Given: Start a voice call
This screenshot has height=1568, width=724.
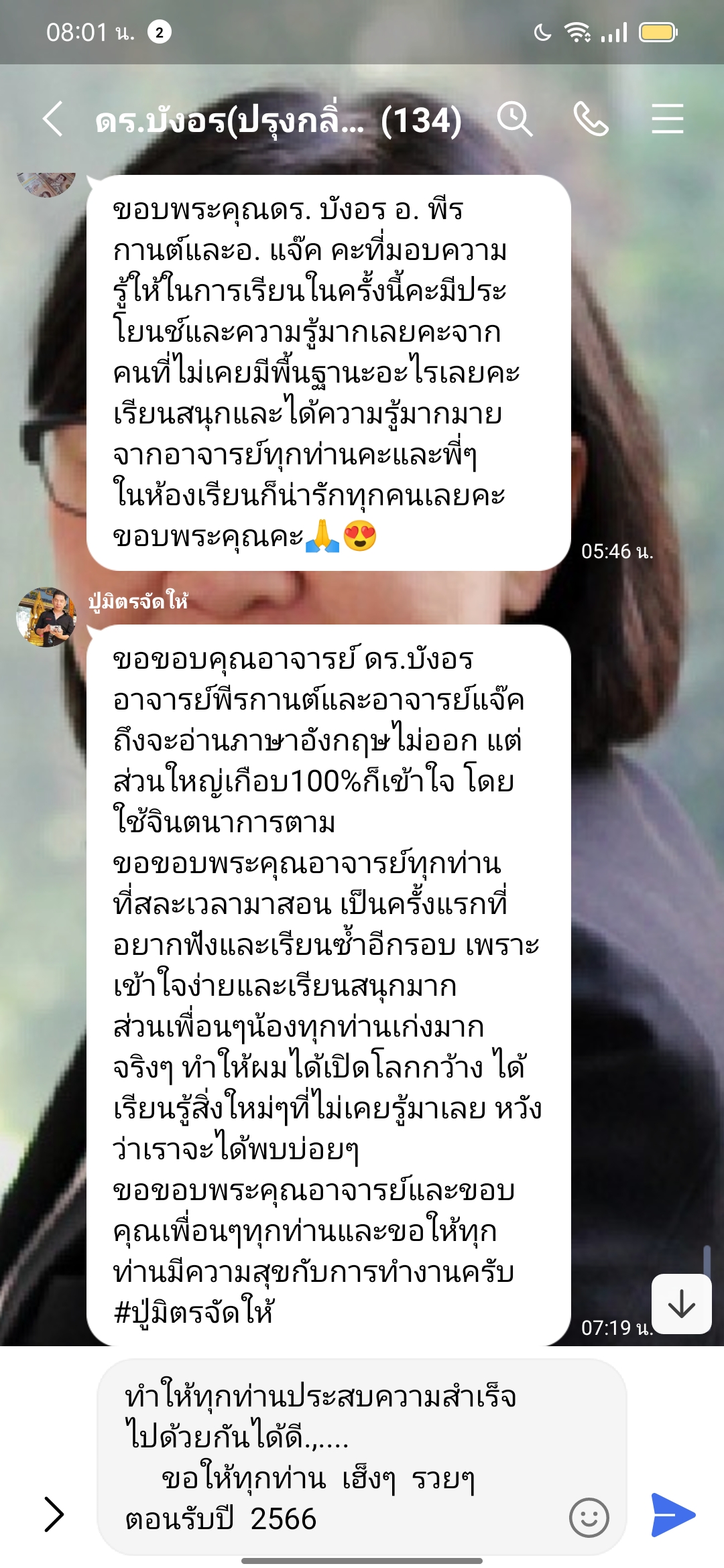Looking at the screenshot, I should click(591, 120).
